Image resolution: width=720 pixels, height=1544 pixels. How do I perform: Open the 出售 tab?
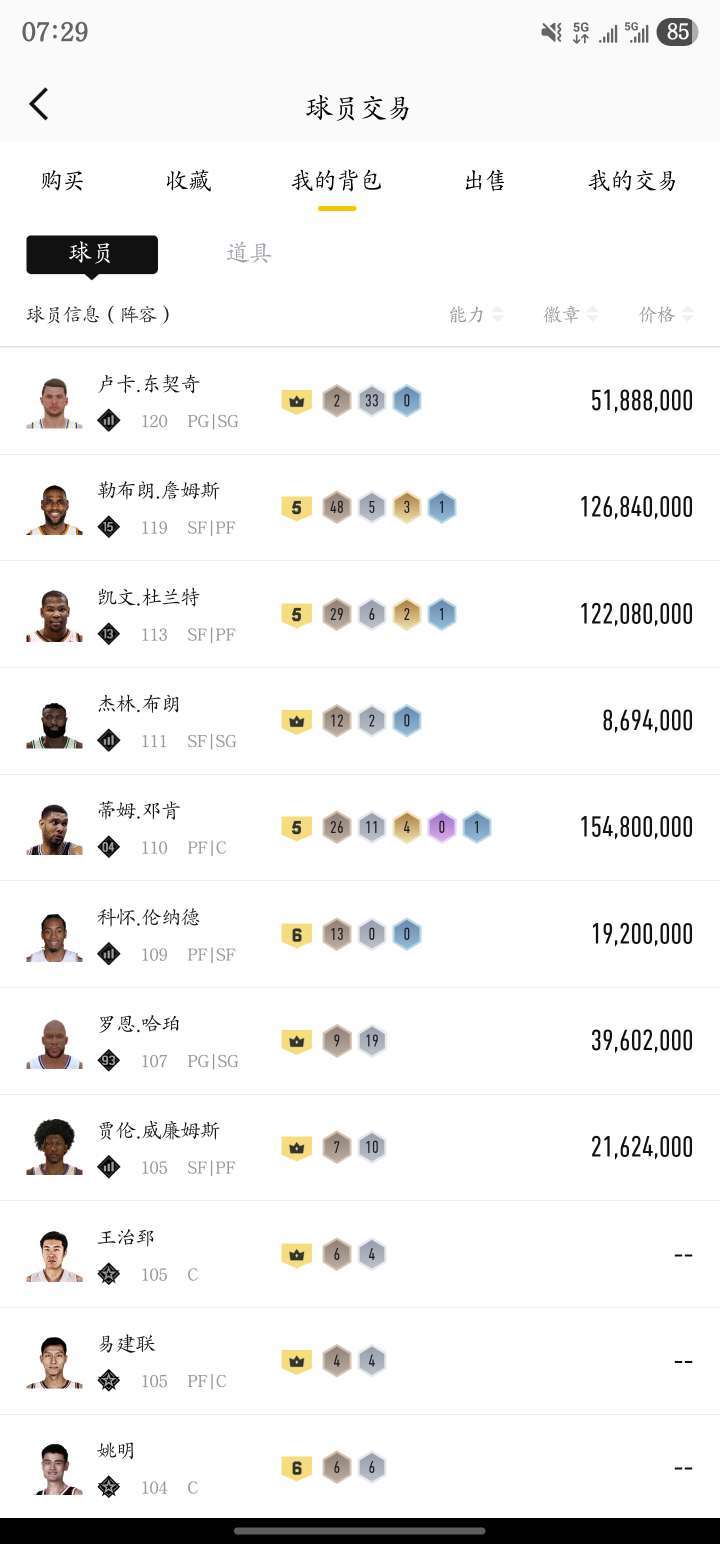[x=485, y=181]
